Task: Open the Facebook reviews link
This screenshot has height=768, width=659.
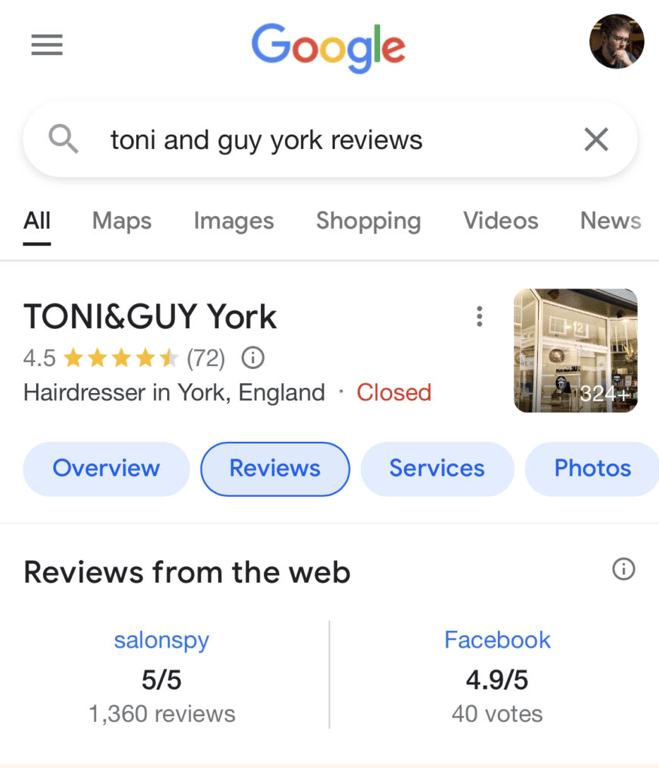Action: pyautogui.click(x=497, y=640)
